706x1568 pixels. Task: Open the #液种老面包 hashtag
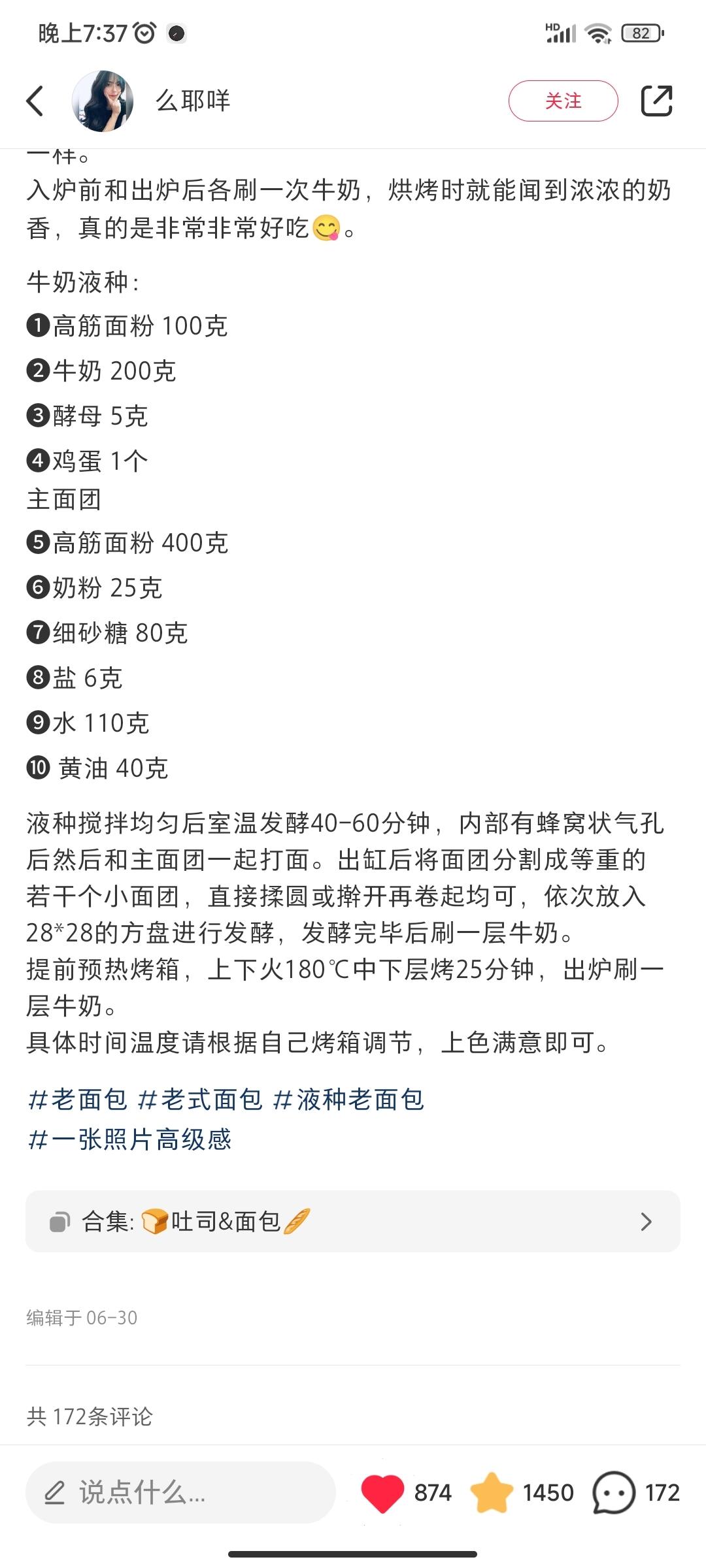coord(348,1100)
